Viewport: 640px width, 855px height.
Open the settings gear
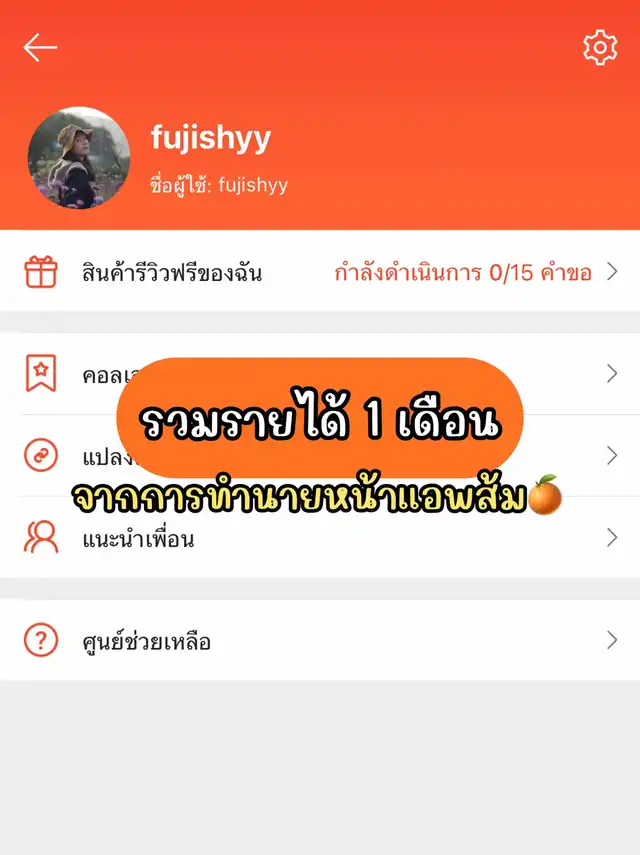[599, 47]
